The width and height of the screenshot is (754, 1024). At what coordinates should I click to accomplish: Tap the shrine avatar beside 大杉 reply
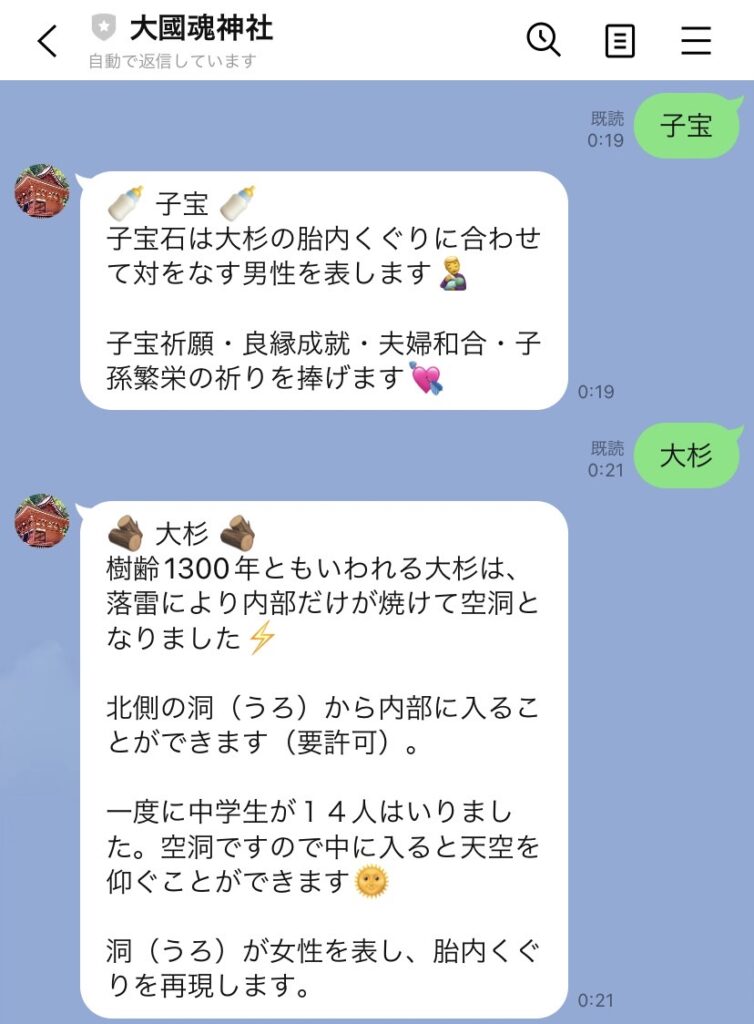(42, 521)
